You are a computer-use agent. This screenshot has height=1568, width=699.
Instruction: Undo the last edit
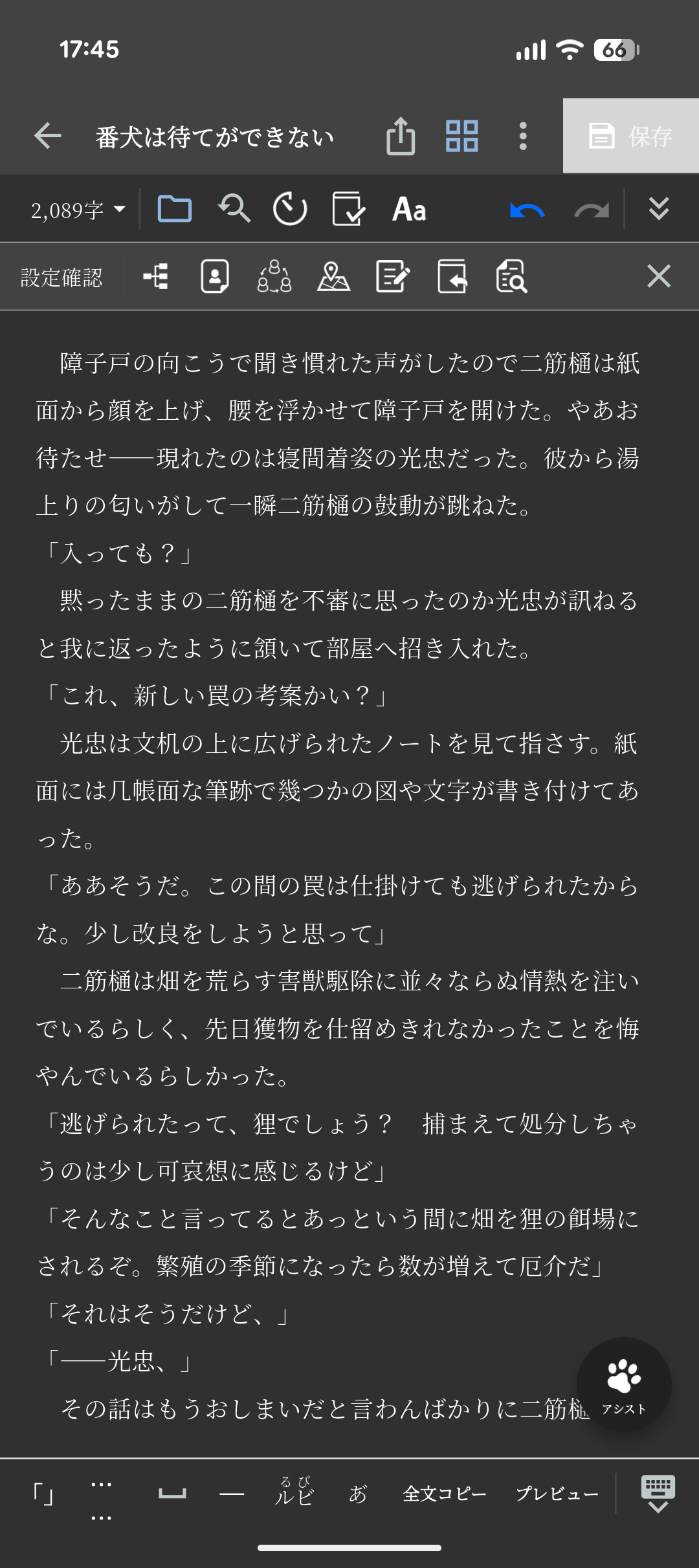click(x=527, y=210)
